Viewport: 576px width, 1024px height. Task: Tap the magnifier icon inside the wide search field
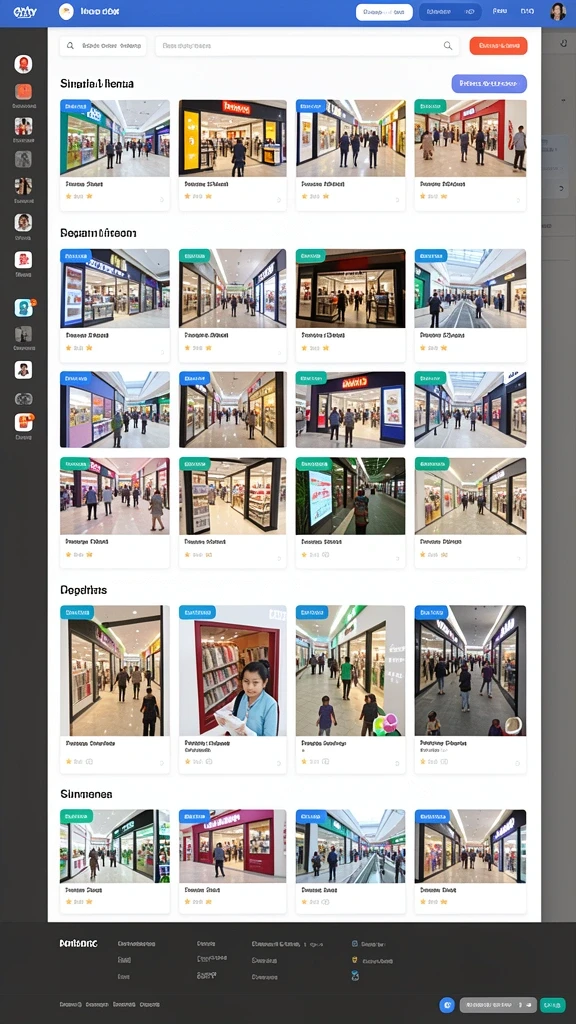pos(448,46)
